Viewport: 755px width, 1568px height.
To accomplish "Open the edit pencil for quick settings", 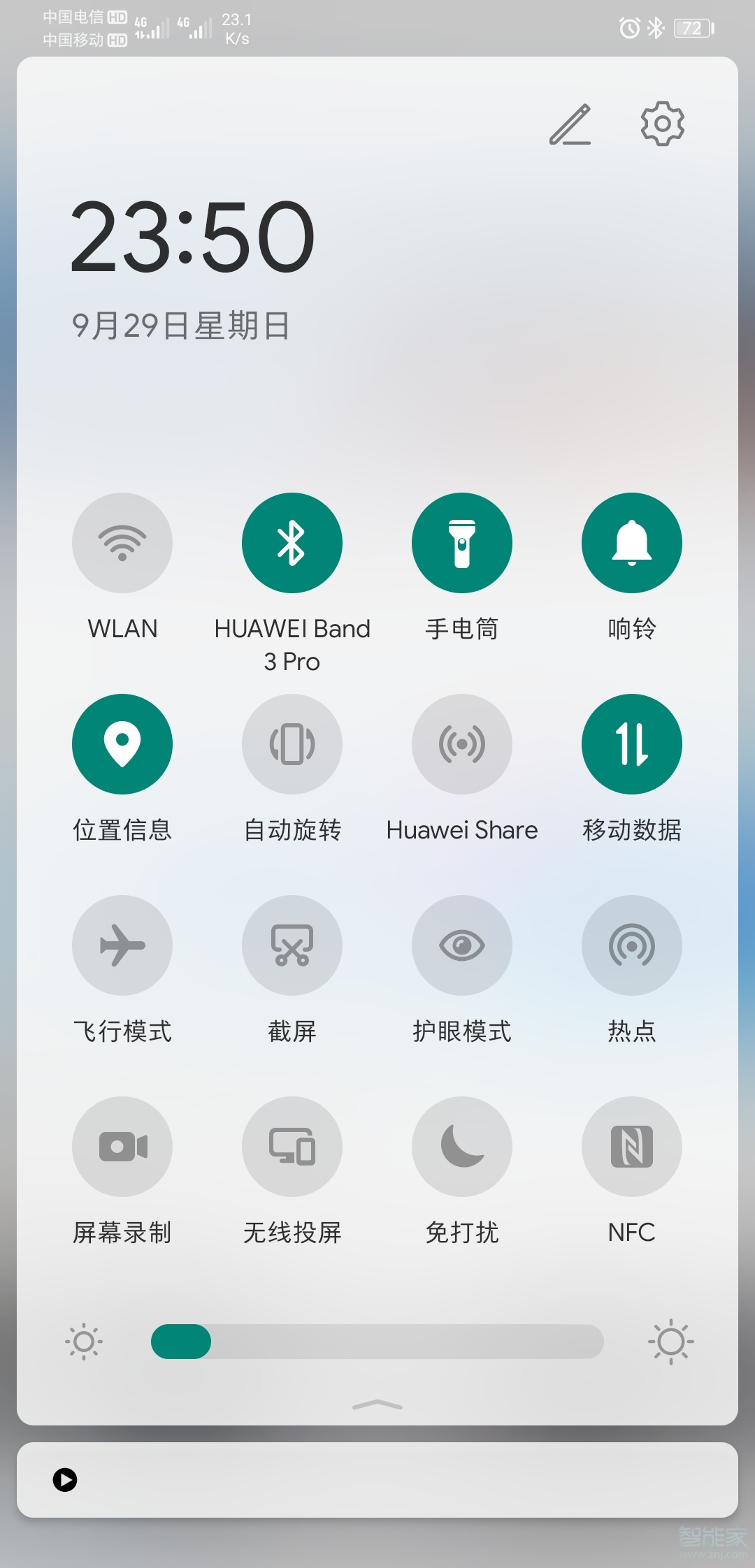I will pyautogui.click(x=571, y=124).
